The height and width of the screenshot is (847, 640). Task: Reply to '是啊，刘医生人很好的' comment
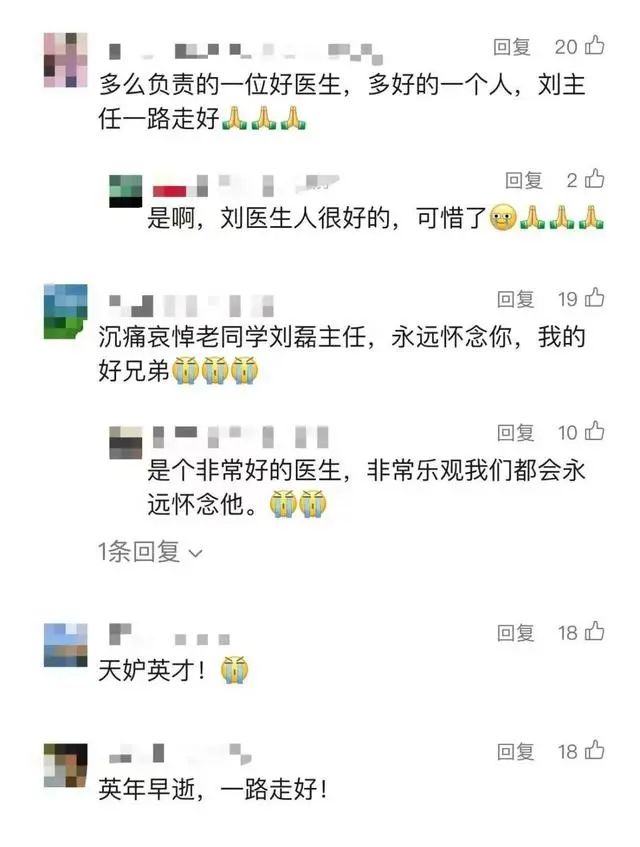tap(524, 180)
